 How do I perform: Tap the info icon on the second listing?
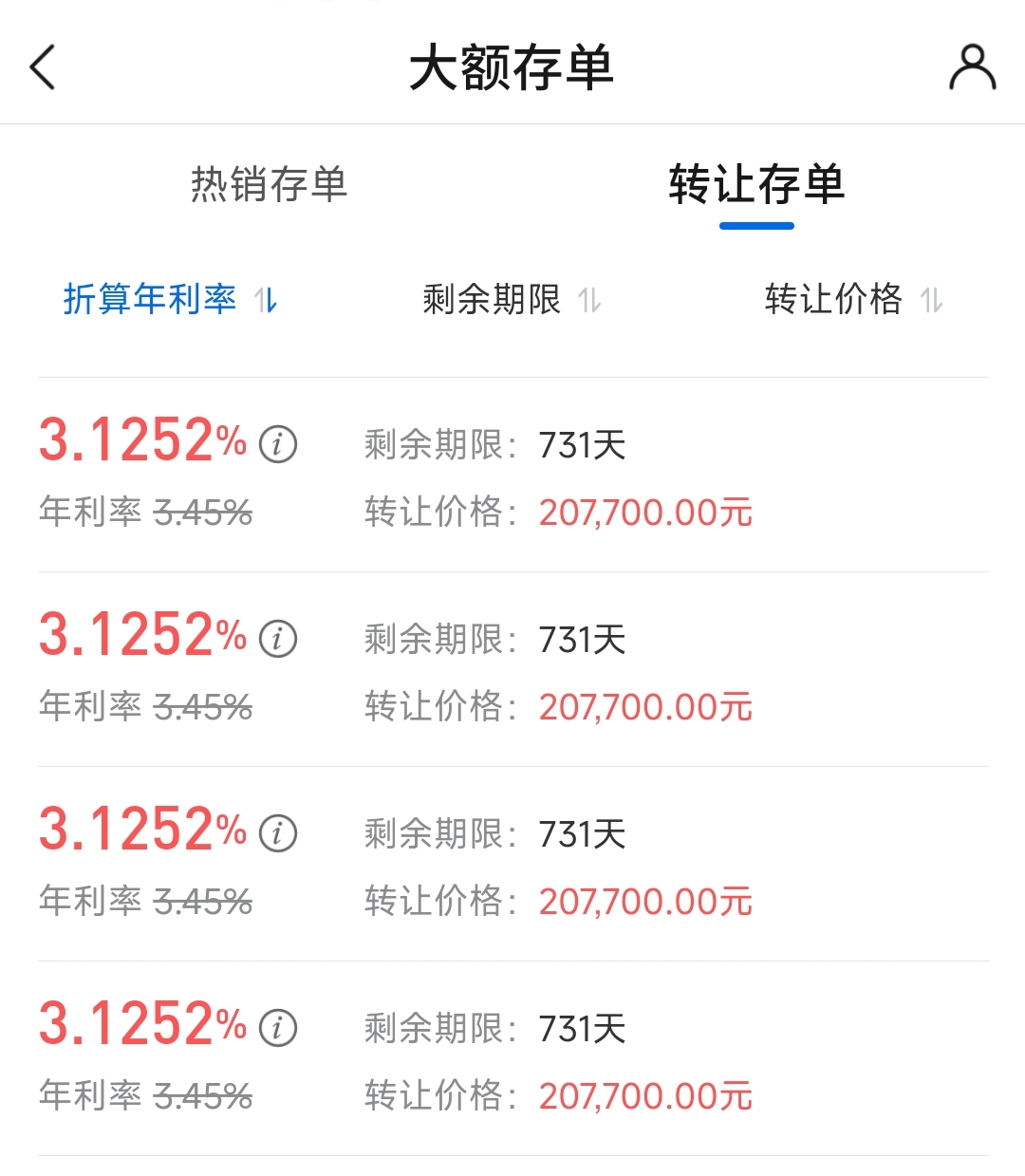pos(278,639)
